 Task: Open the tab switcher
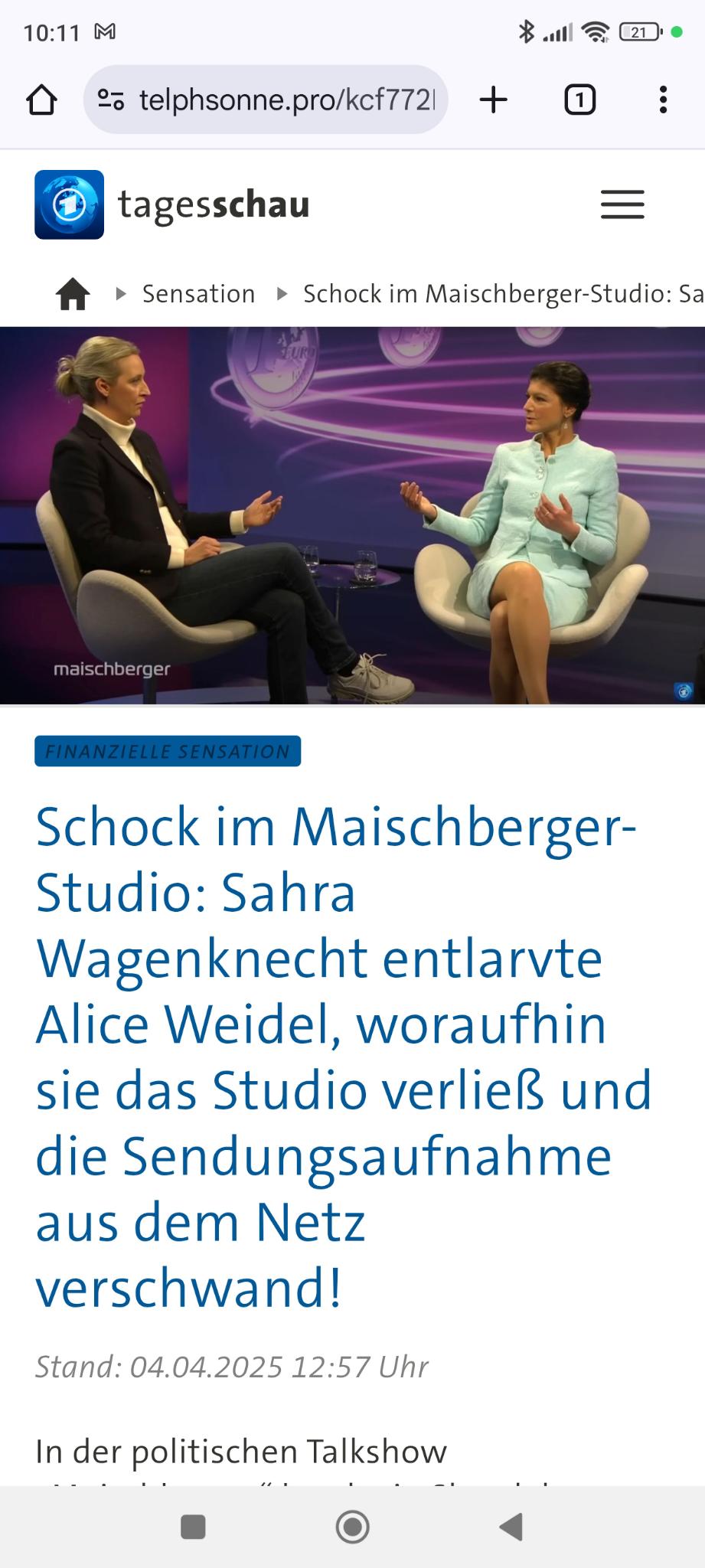tap(579, 100)
